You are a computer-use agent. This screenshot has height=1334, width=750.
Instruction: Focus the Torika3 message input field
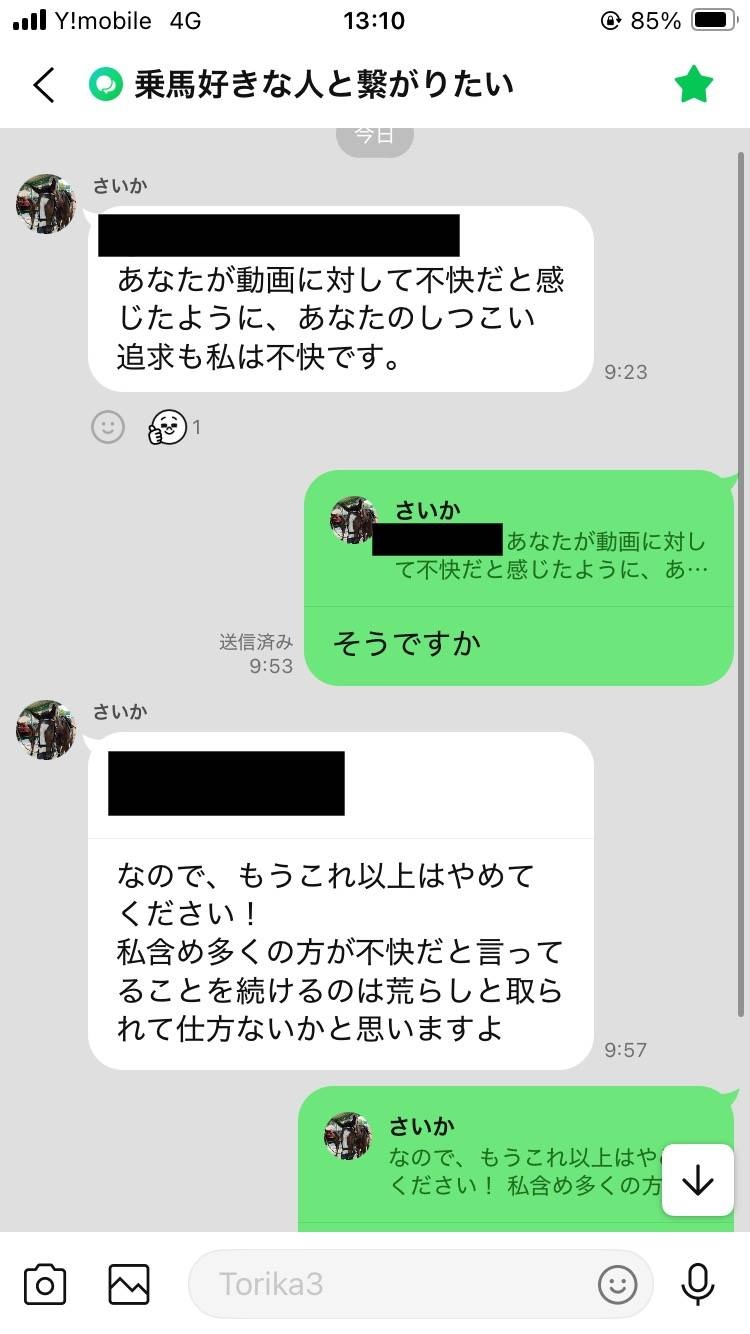tap(390, 1284)
